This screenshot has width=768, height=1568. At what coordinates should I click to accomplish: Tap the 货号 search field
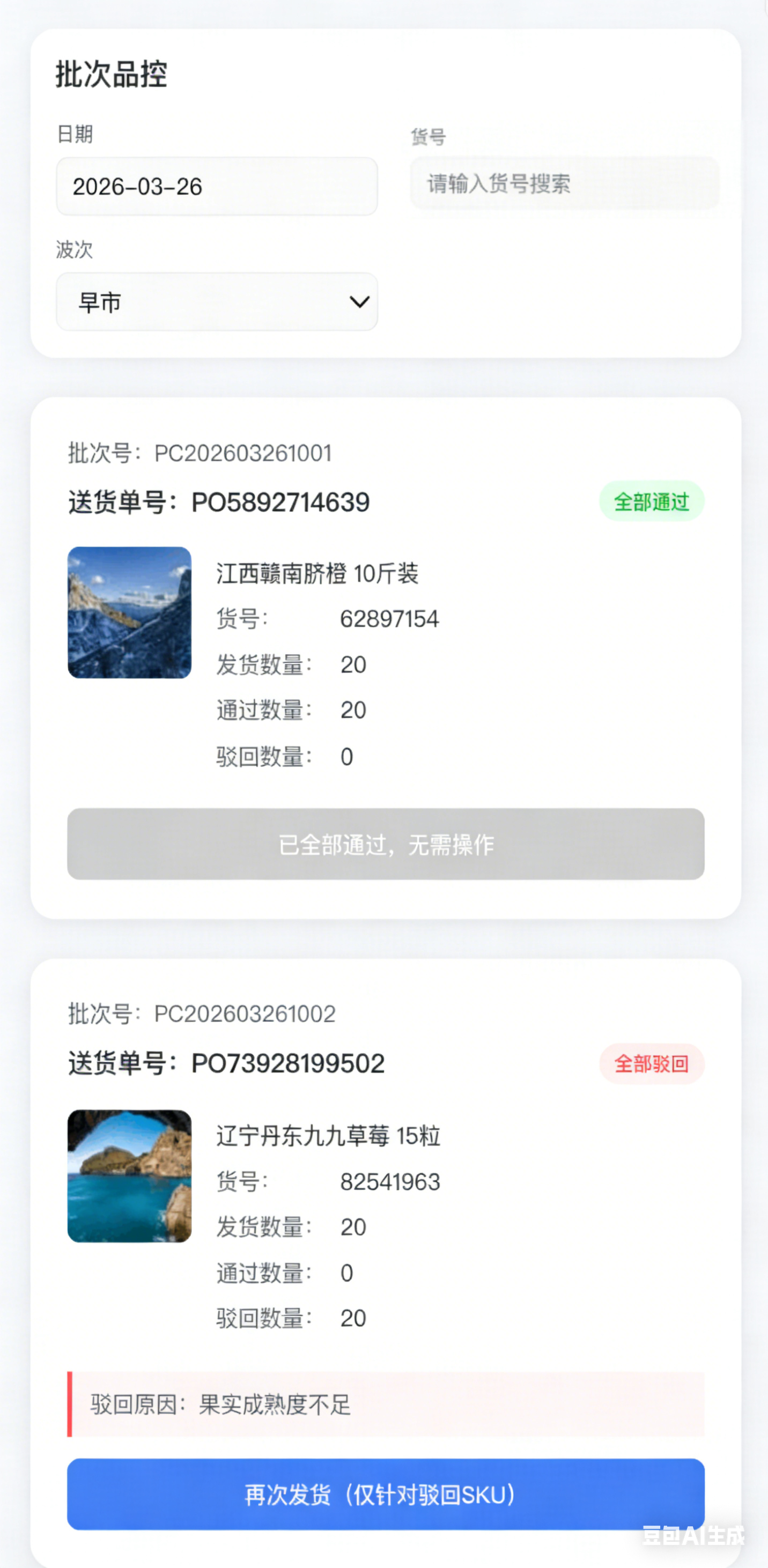click(564, 183)
